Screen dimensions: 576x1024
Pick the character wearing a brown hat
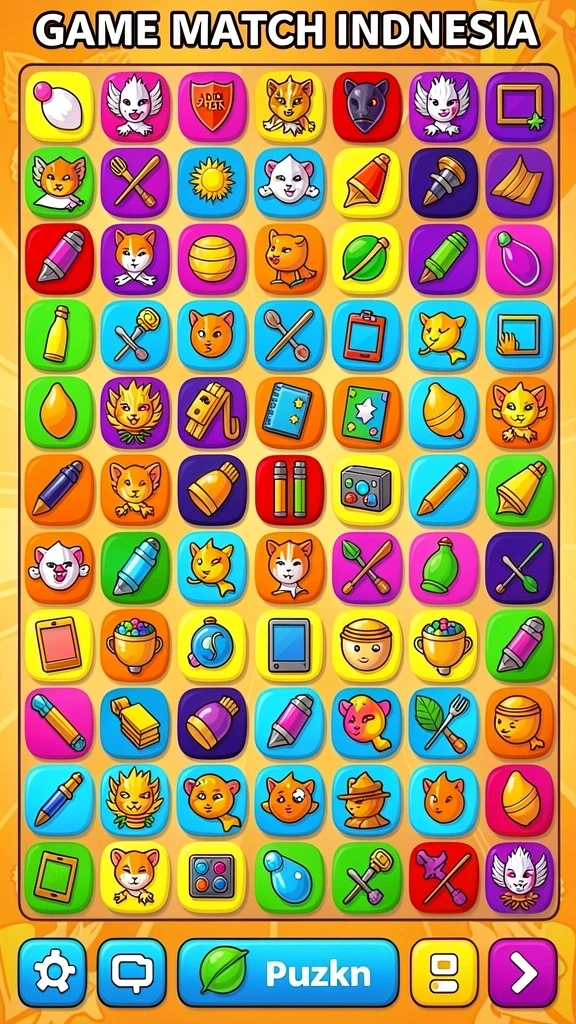click(366, 799)
